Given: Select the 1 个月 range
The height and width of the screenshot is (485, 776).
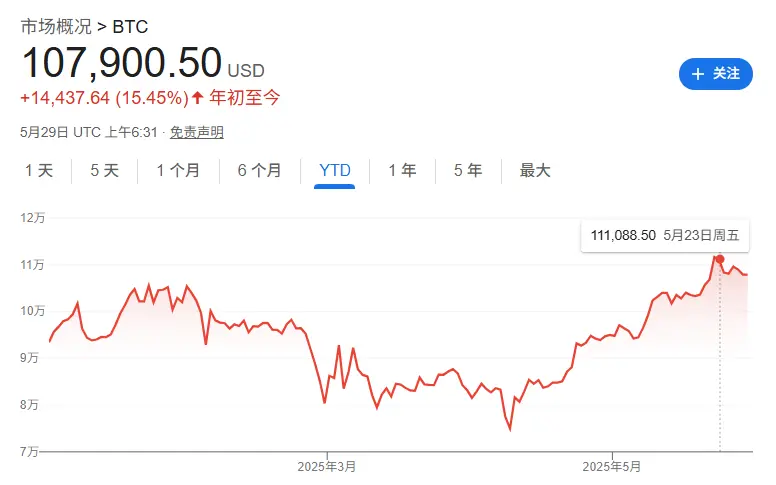Looking at the screenshot, I should coord(178,171).
